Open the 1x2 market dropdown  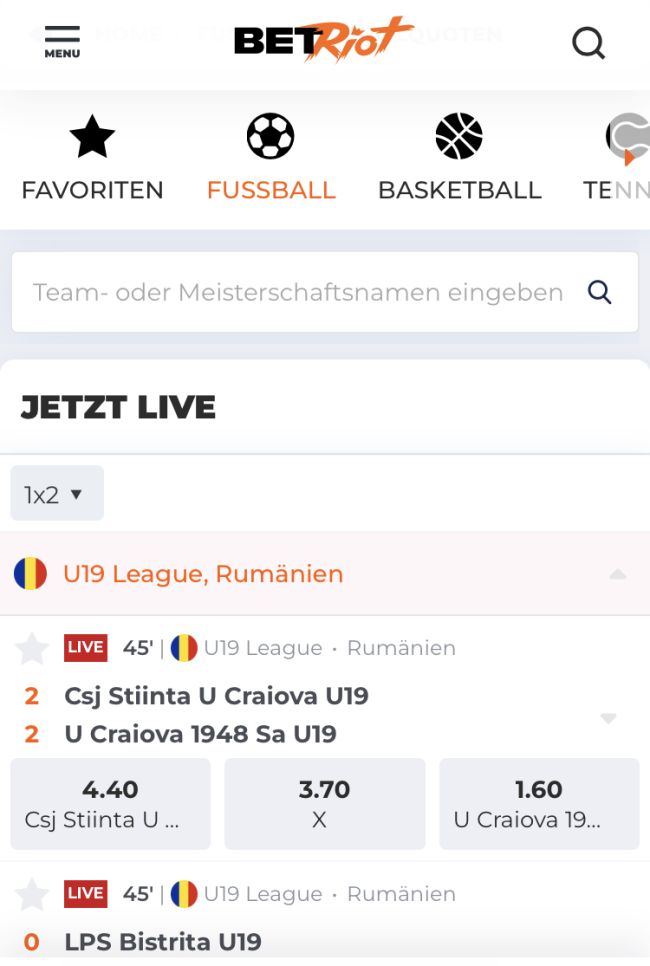(x=56, y=493)
